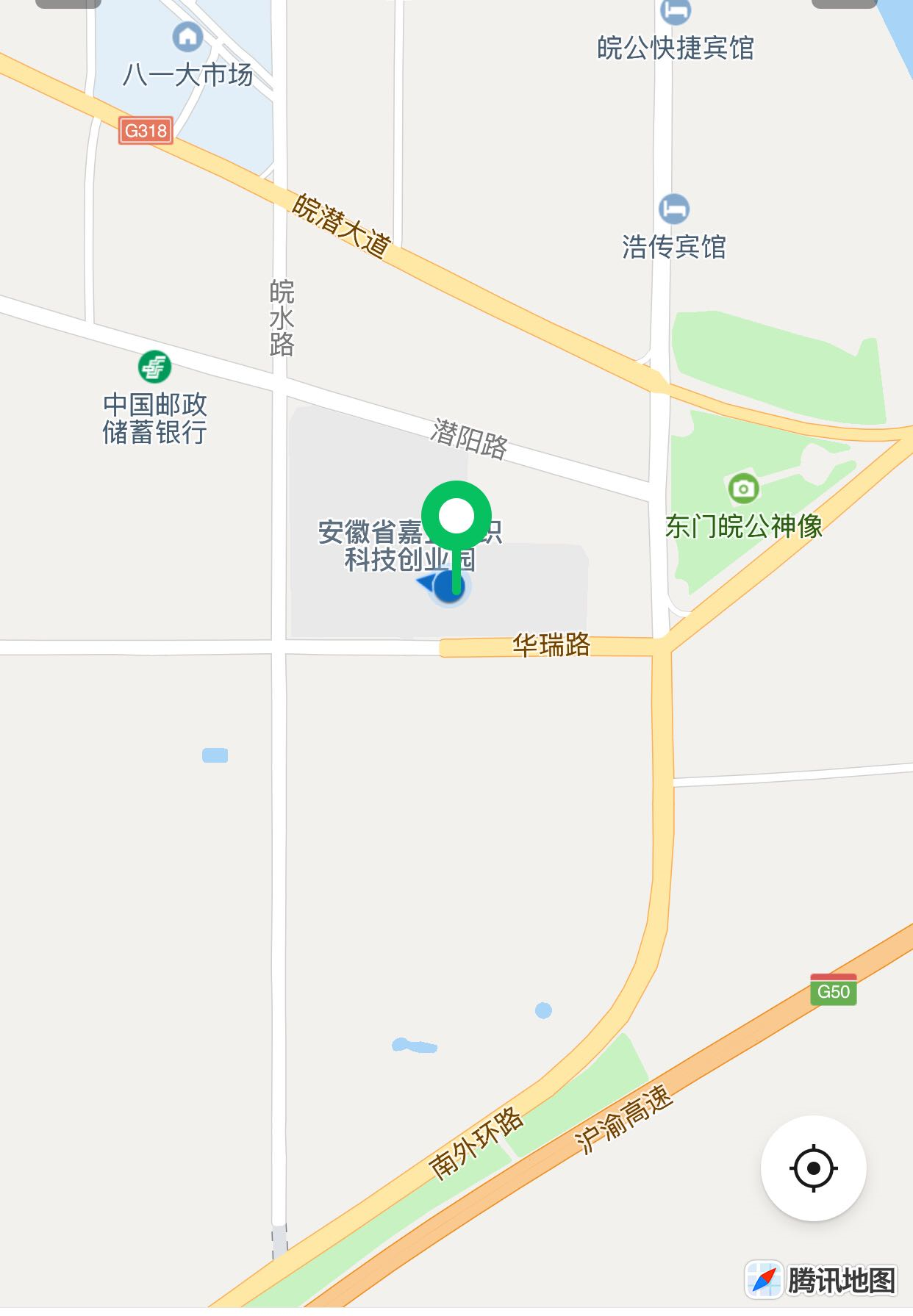Screen dimensions: 913x1316
Task: Recenter the map on my current location
Action: (813, 1168)
